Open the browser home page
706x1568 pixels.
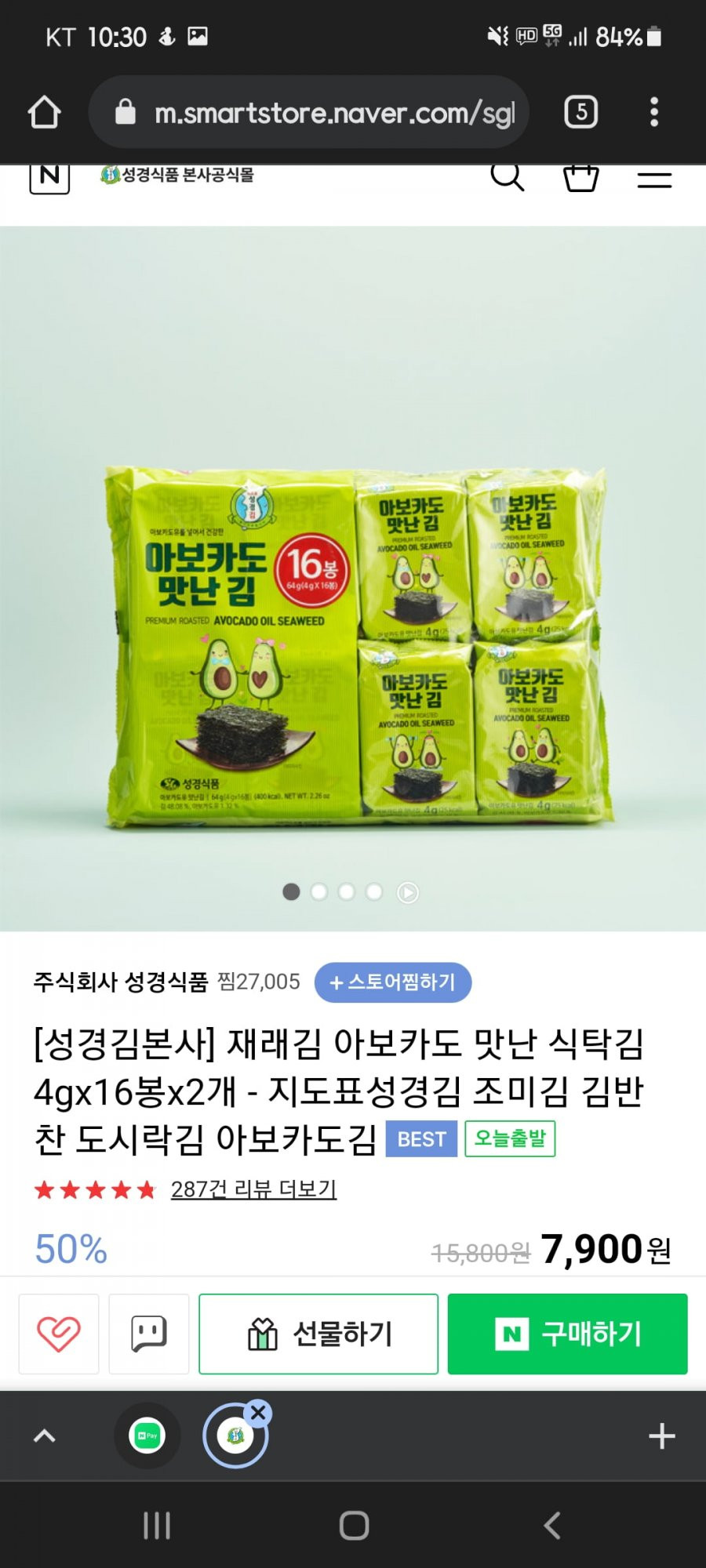(x=45, y=112)
